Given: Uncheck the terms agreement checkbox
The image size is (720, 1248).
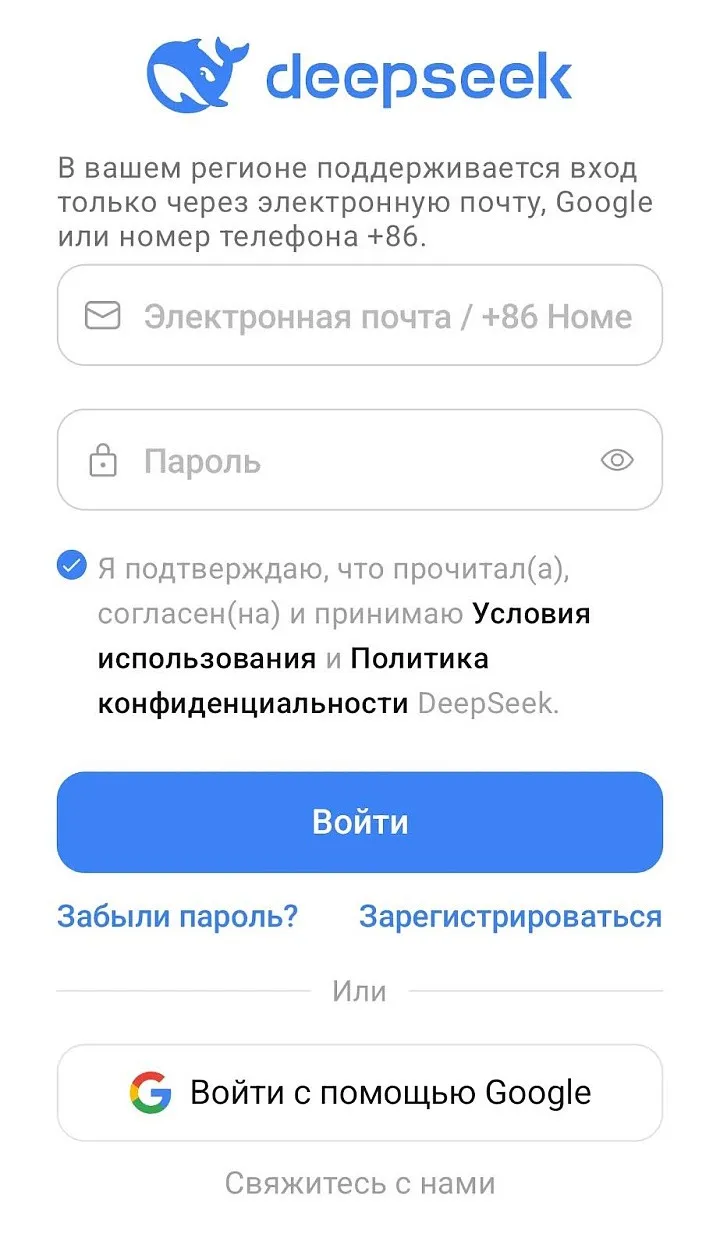Looking at the screenshot, I should coord(72,565).
